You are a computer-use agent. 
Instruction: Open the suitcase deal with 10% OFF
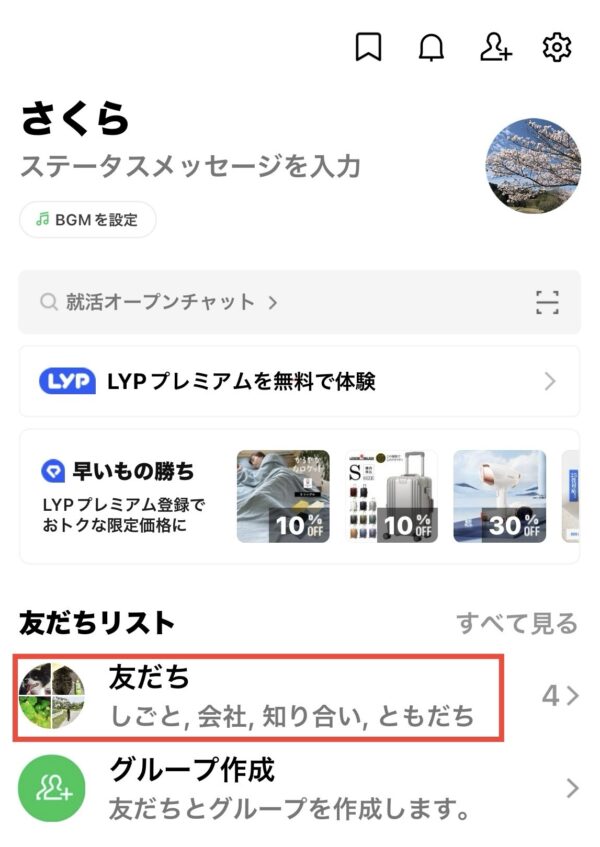tap(391, 496)
